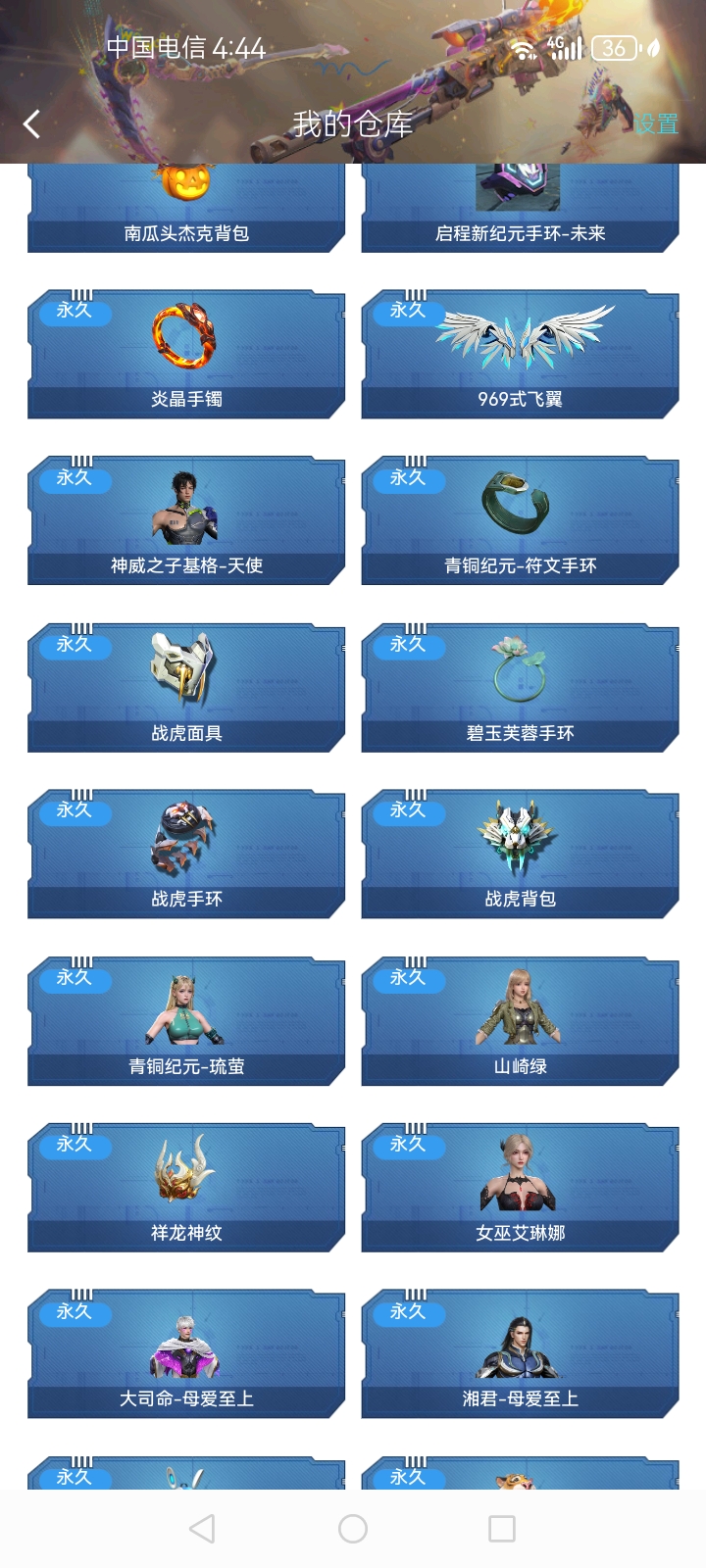Open 青铜纪元-符文手环 item
Image resolution: width=706 pixels, height=1568 pixels.
[520, 521]
